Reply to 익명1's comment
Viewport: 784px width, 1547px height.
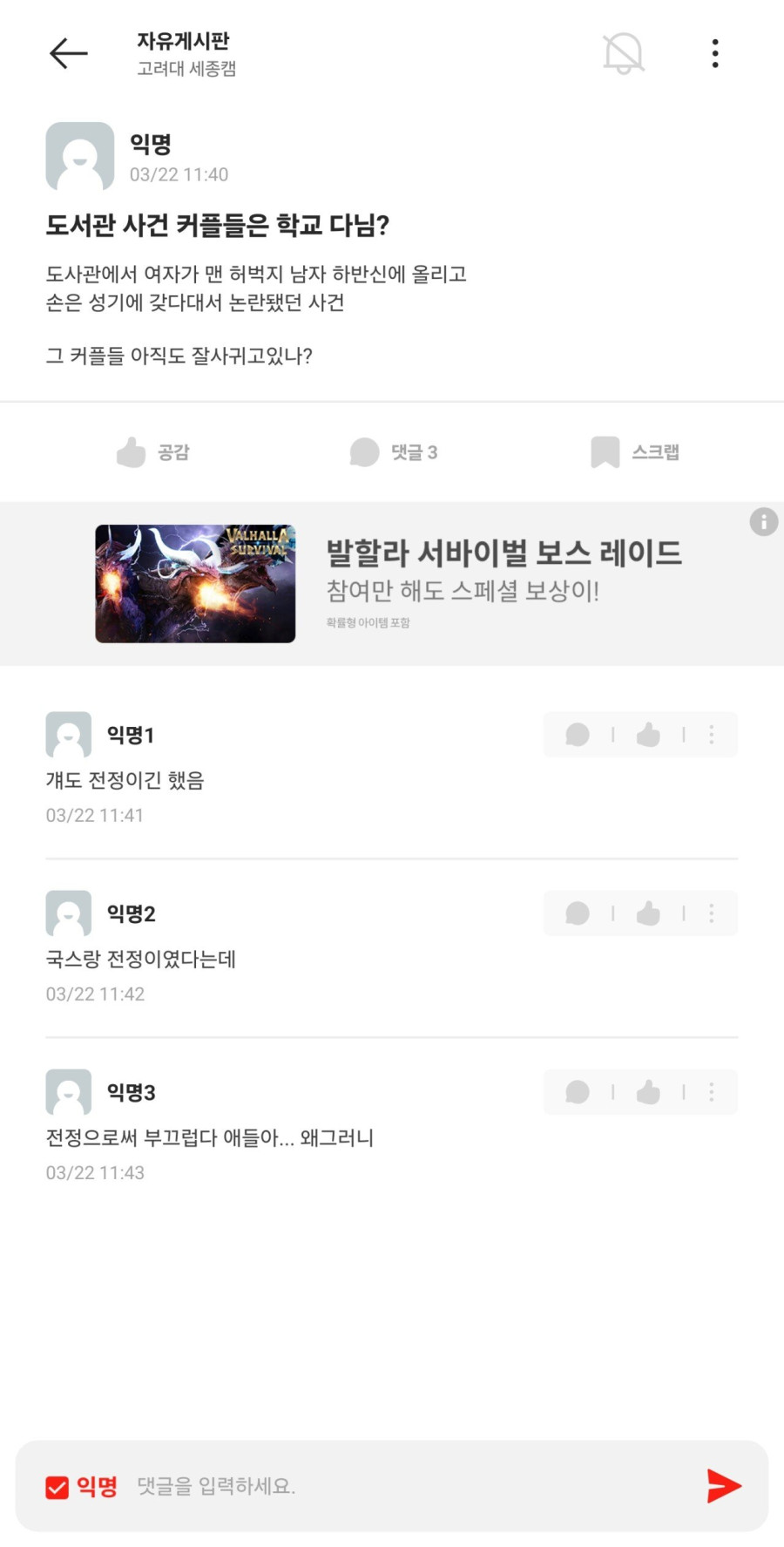tap(578, 735)
